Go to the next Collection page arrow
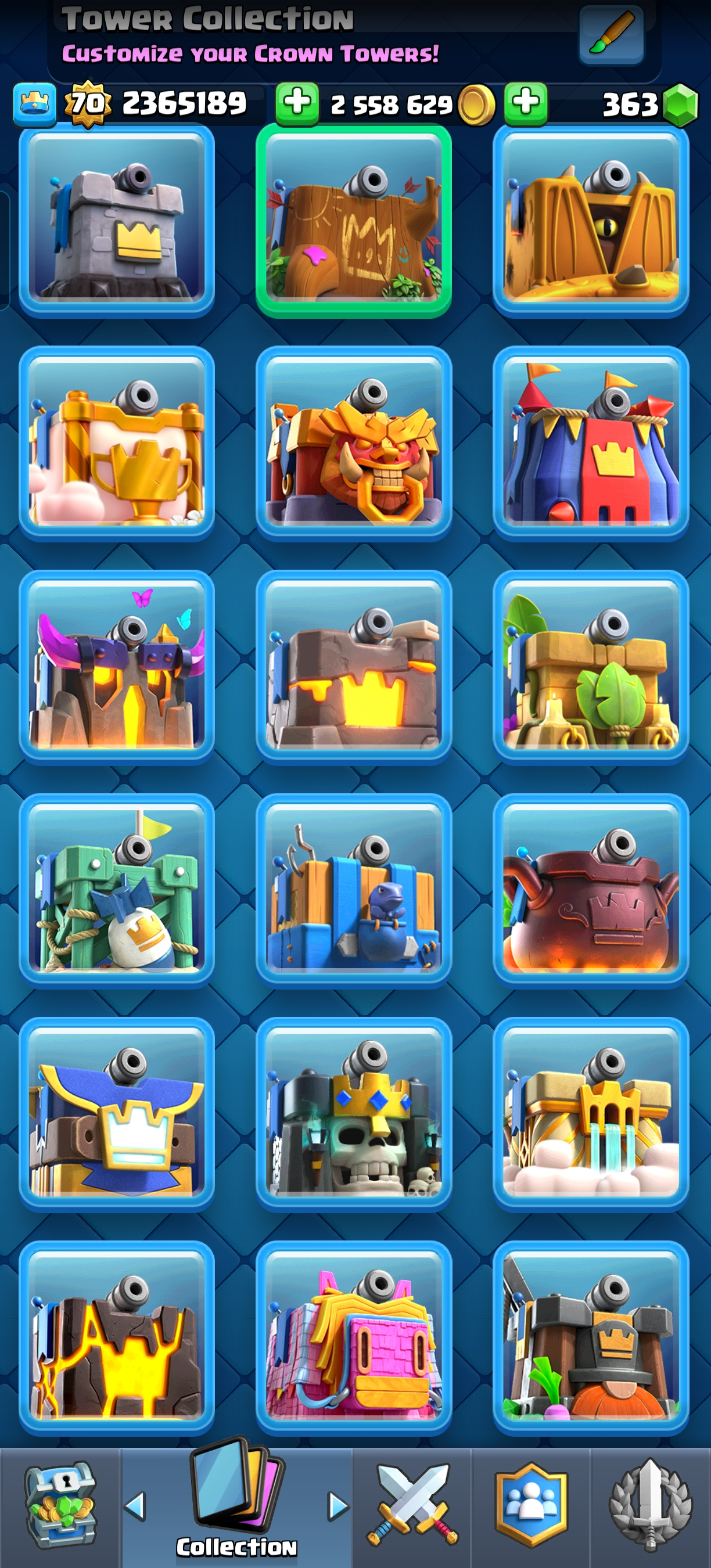This screenshot has height=1568, width=711. [338, 1506]
